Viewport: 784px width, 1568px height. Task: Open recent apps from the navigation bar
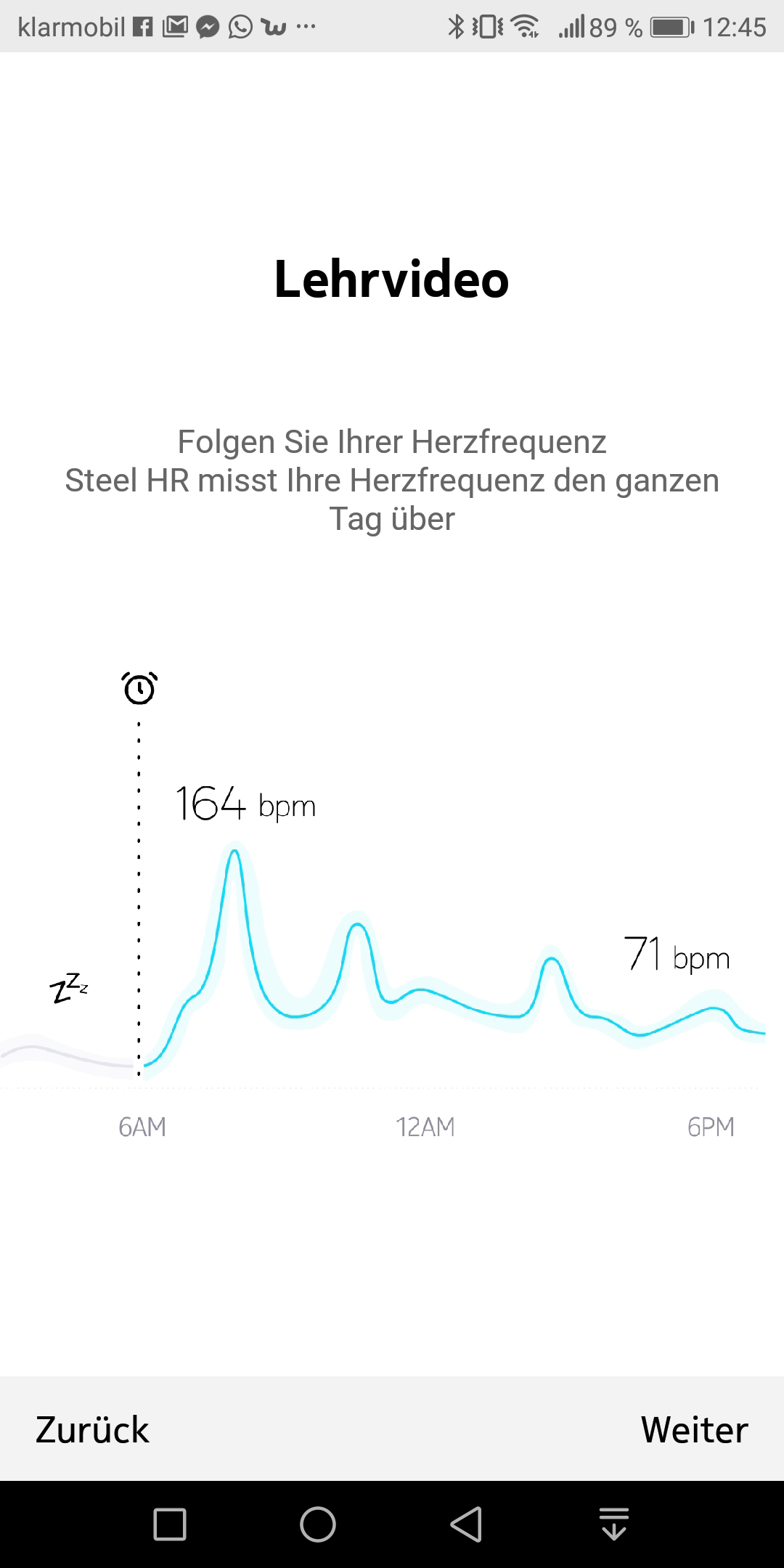click(x=170, y=1524)
